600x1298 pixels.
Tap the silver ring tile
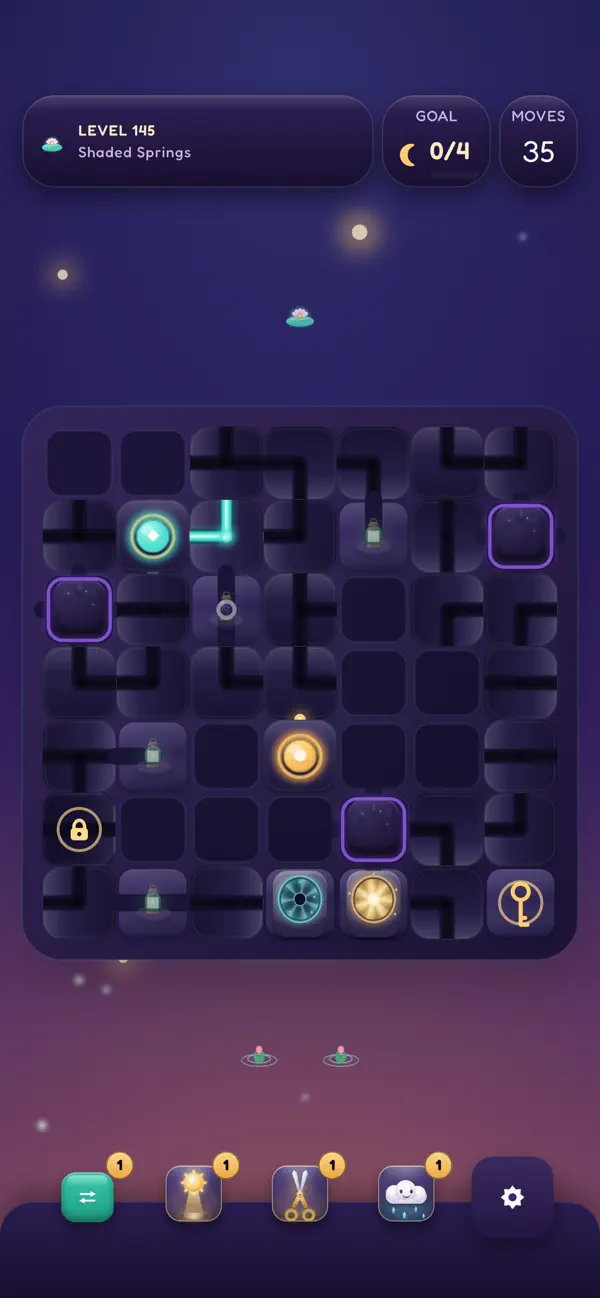pos(226,608)
